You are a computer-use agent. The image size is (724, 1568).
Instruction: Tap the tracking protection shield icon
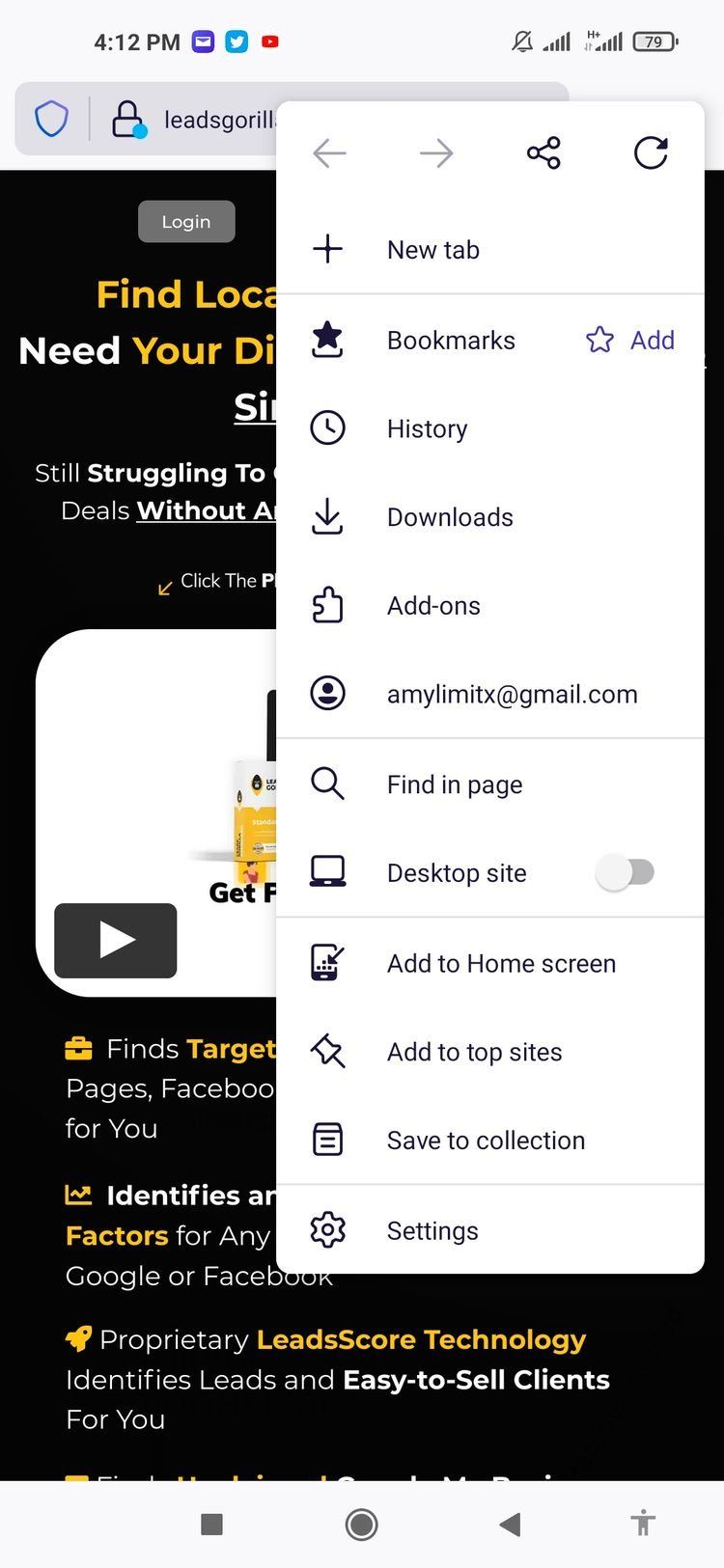(x=52, y=120)
